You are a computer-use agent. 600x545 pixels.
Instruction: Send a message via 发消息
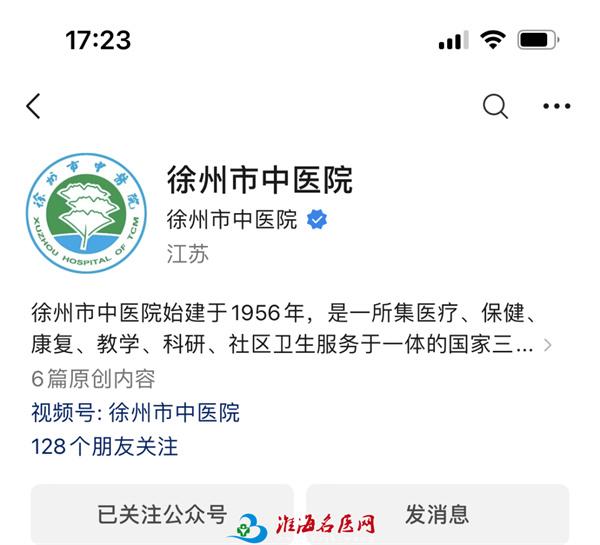(x=437, y=514)
